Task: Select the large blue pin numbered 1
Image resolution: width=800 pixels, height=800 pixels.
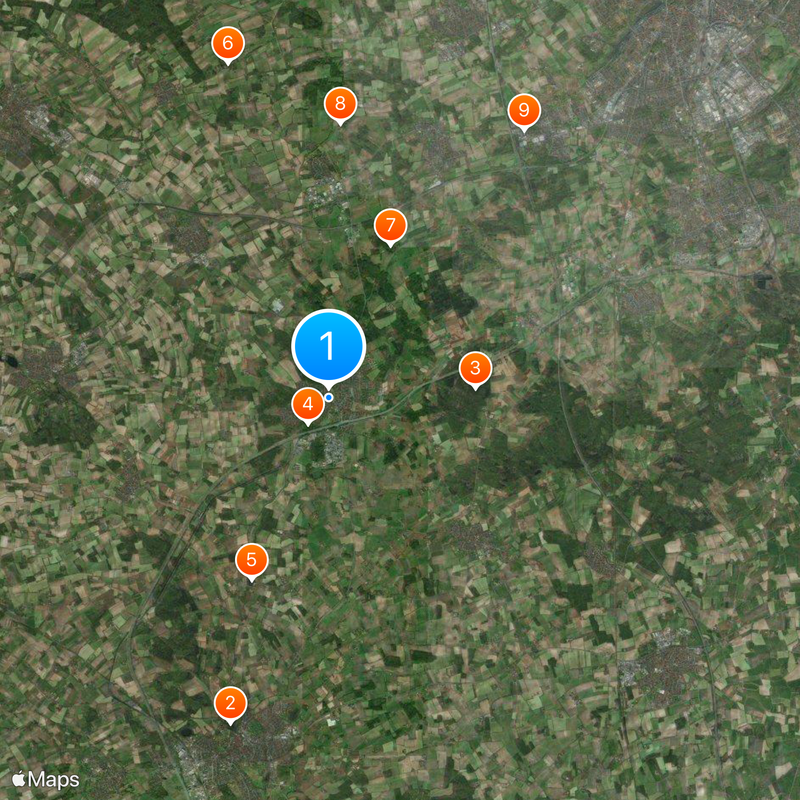Action: coord(328,347)
